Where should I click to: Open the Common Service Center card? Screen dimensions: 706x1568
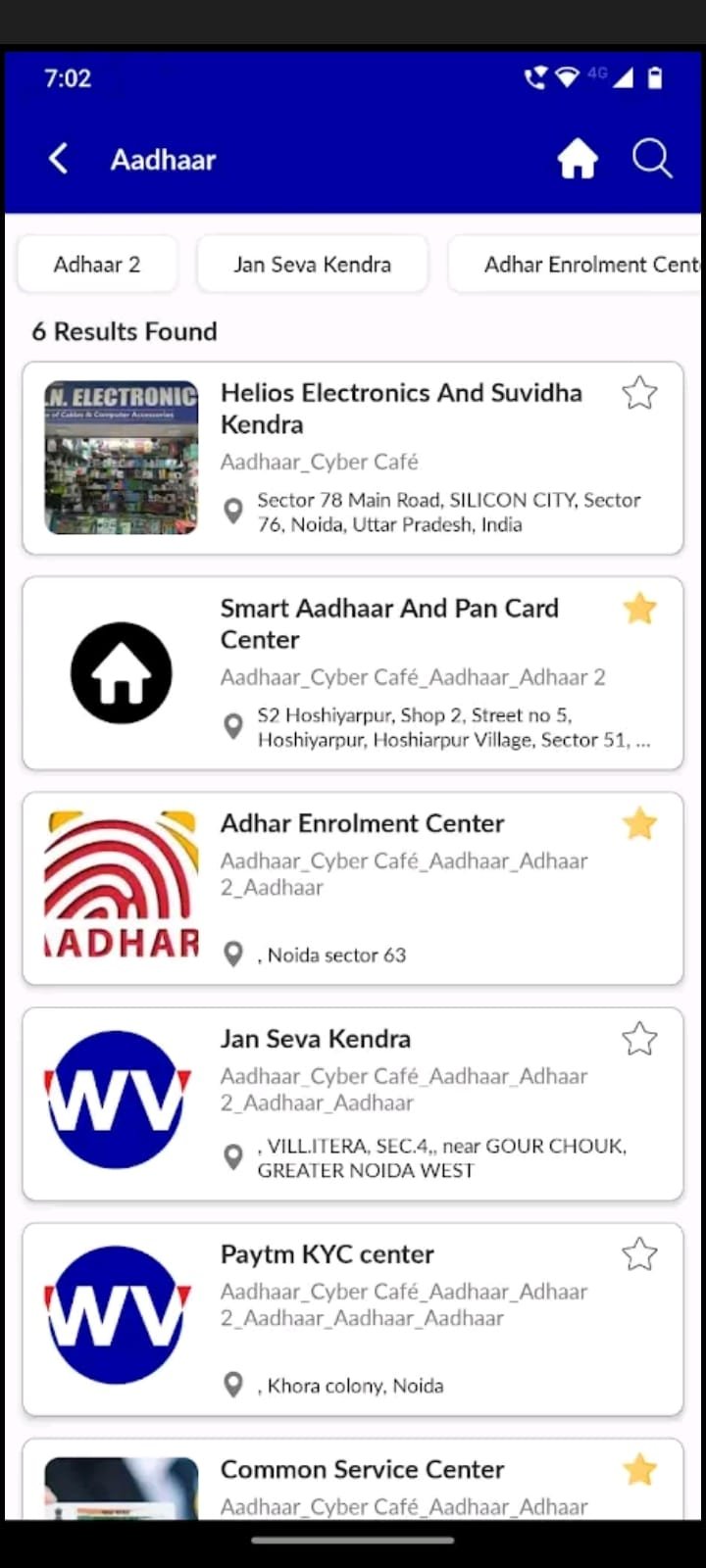pyautogui.click(x=353, y=1480)
